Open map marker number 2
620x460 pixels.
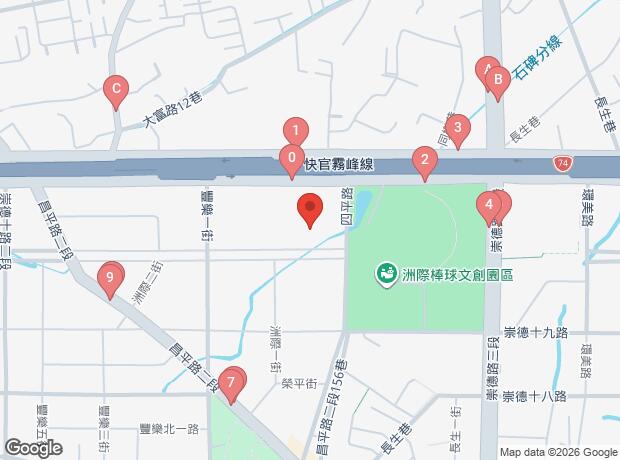click(424, 160)
